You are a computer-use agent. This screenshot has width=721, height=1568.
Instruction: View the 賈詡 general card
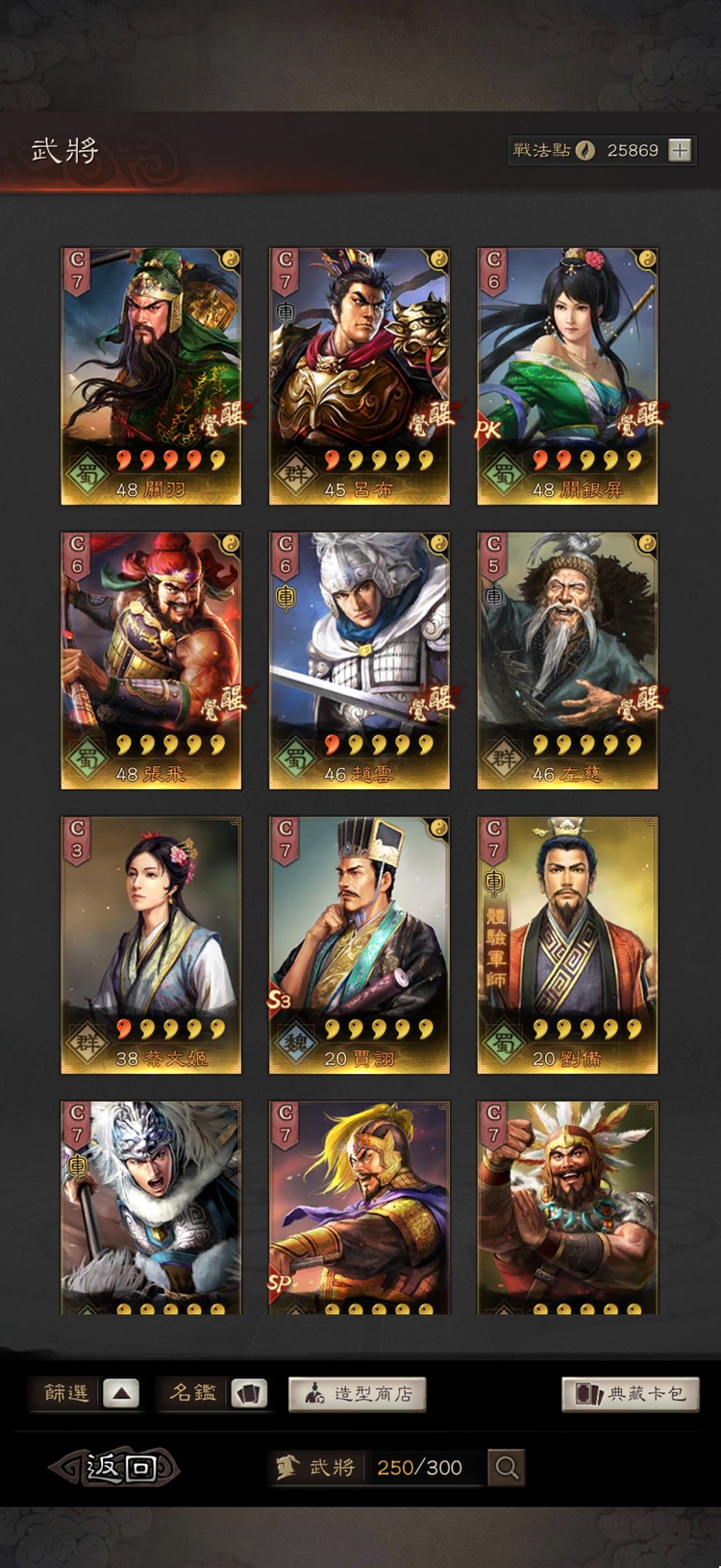tap(359, 945)
